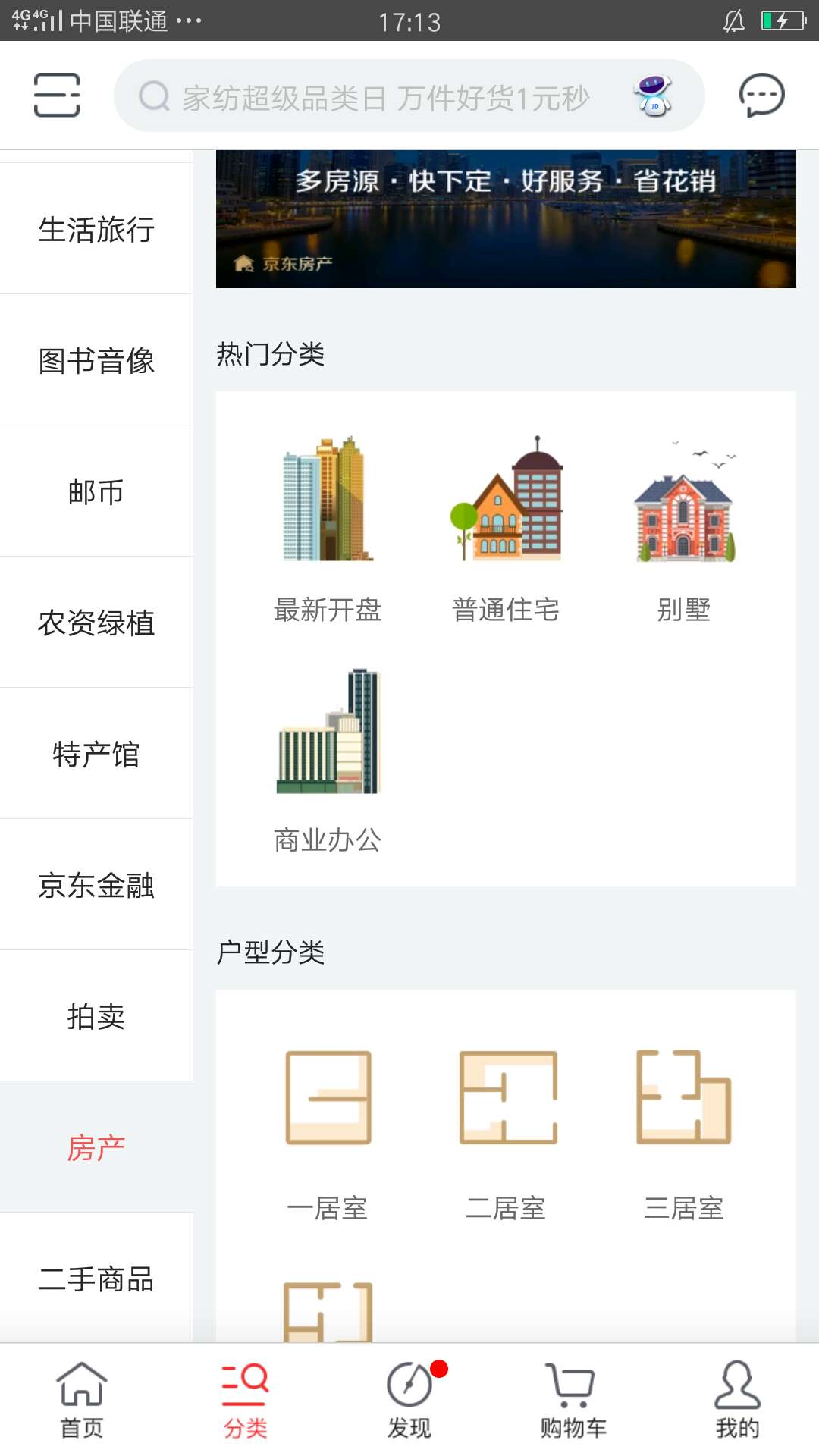Image resolution: width=819 pixels, height=1456 pixels.
Task: Open the messages chat bubble icon
Action: 761,95
